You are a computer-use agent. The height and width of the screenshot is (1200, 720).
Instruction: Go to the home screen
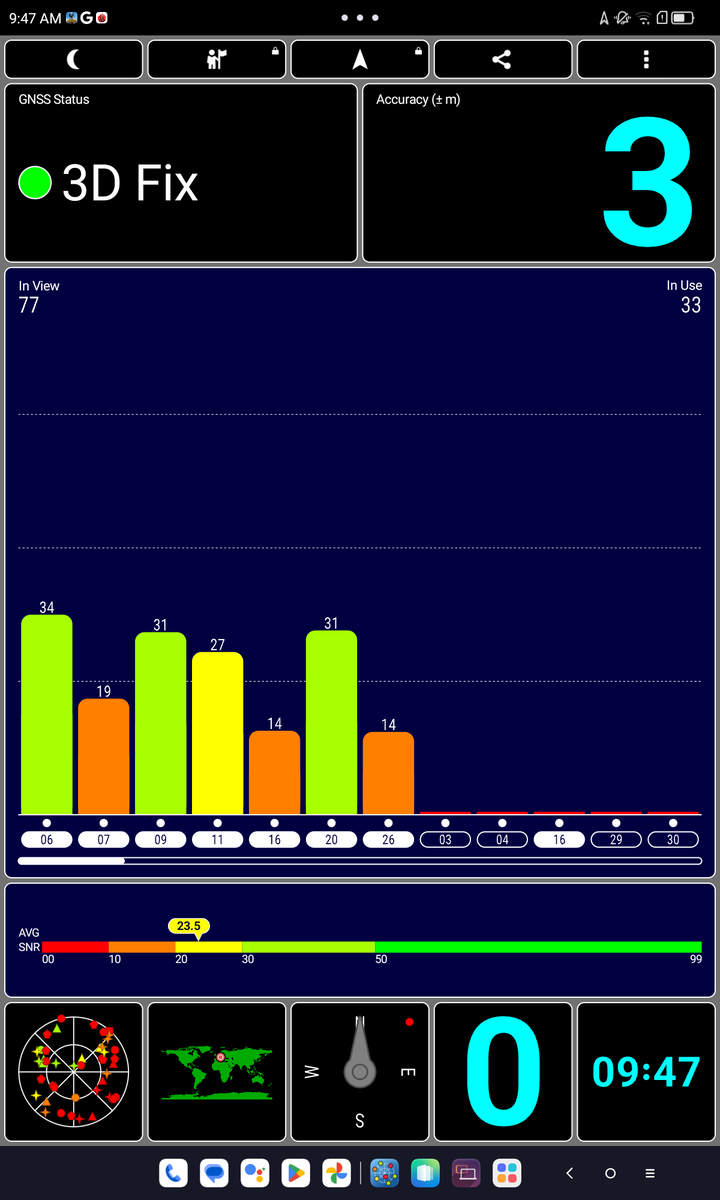(x=610, y=1173)
